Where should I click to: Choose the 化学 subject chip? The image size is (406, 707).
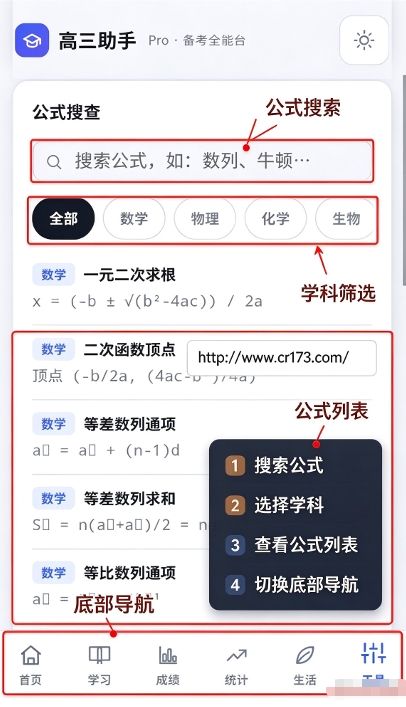point(276,219)
